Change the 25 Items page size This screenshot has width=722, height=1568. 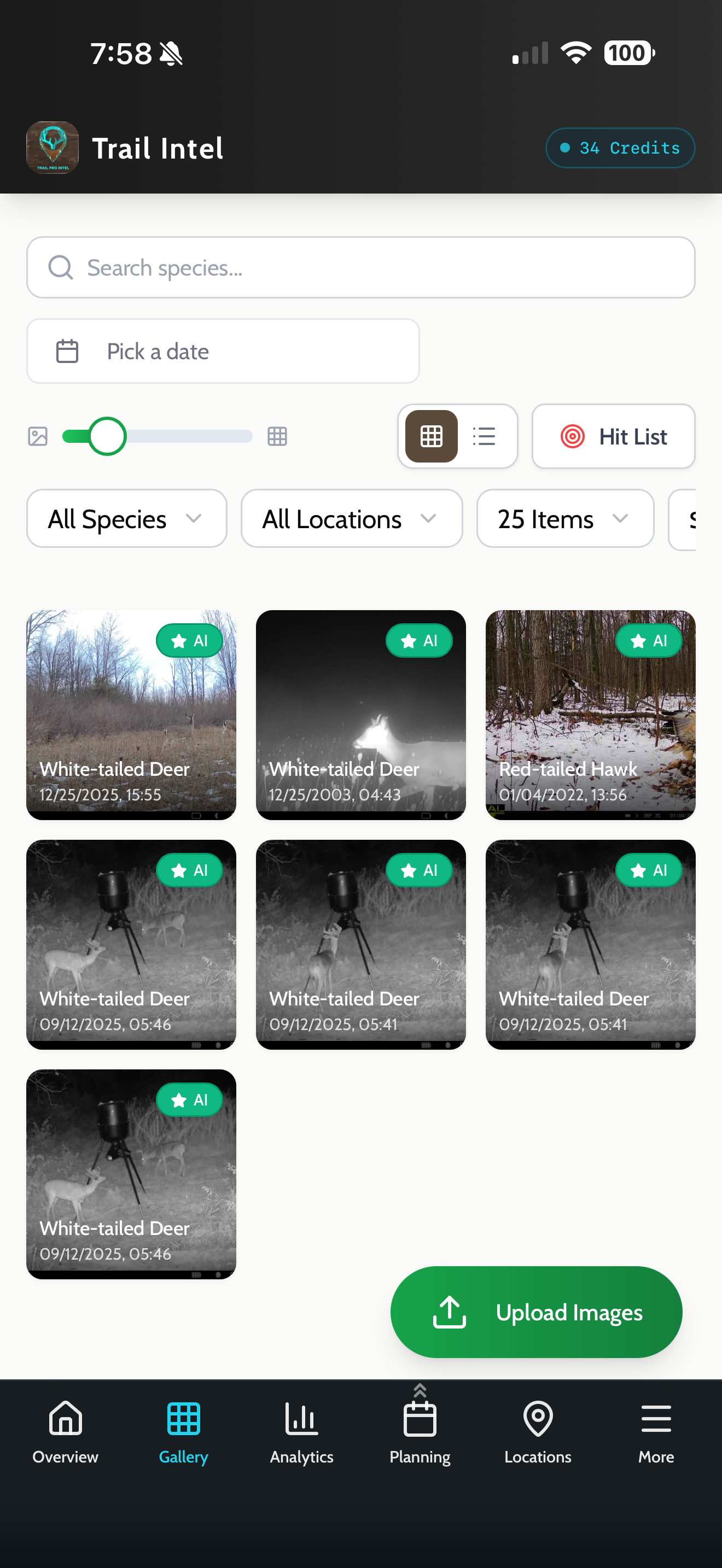point(564,519)
